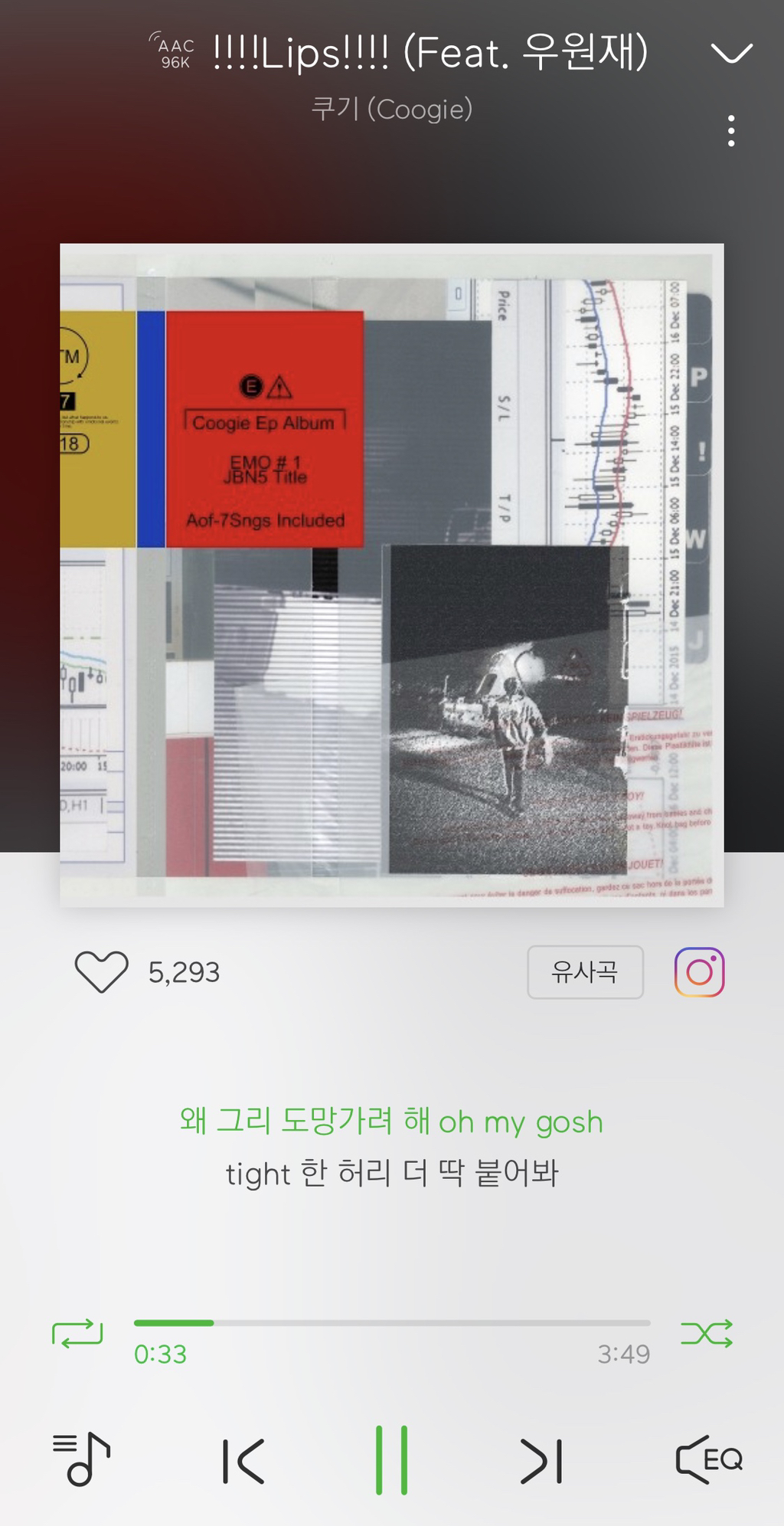Screen dimensions: 784x1526
Task: Open the EQ sound settings
Action: 708,1459
